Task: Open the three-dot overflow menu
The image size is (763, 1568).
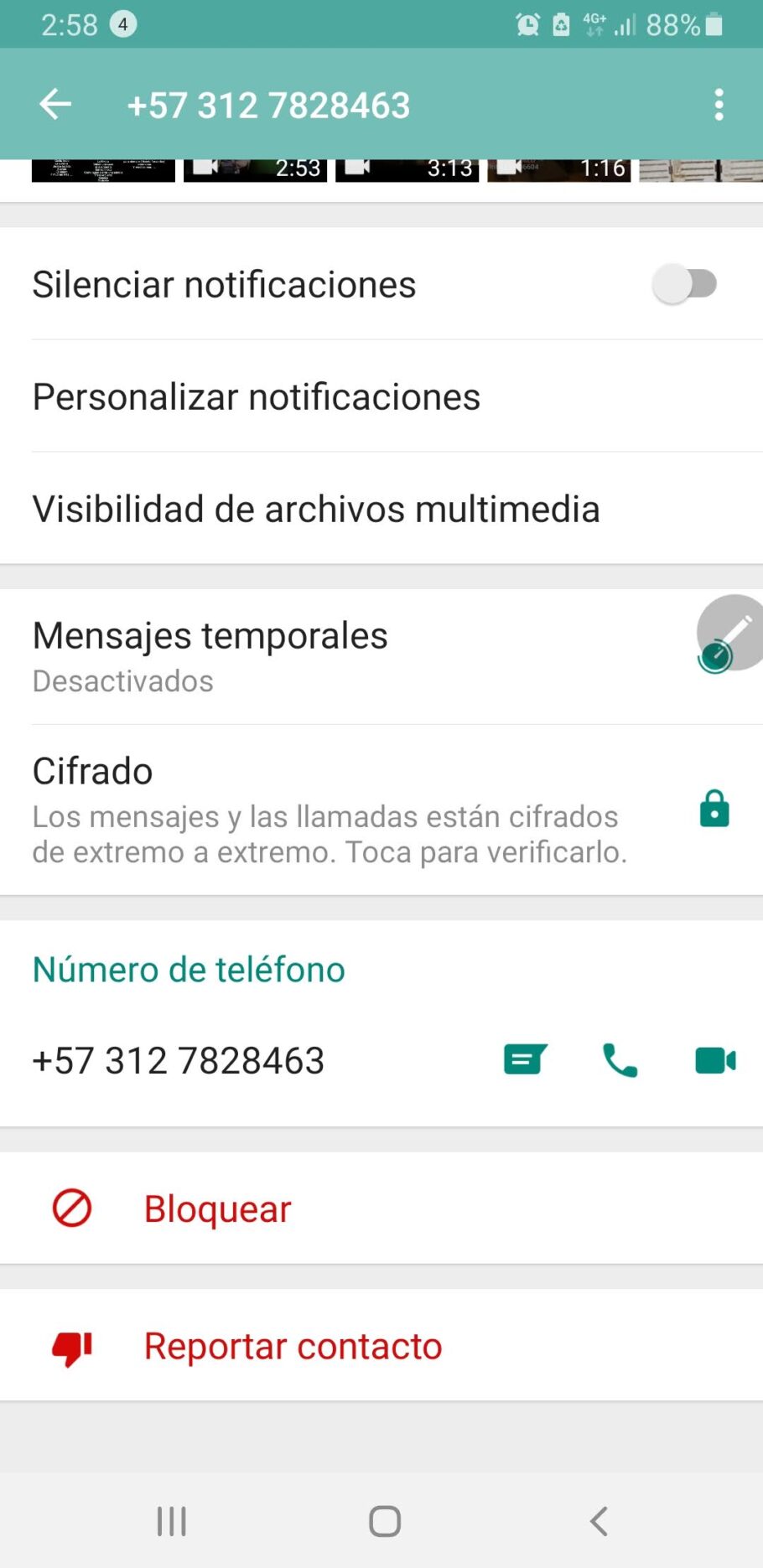Action: 719,104
